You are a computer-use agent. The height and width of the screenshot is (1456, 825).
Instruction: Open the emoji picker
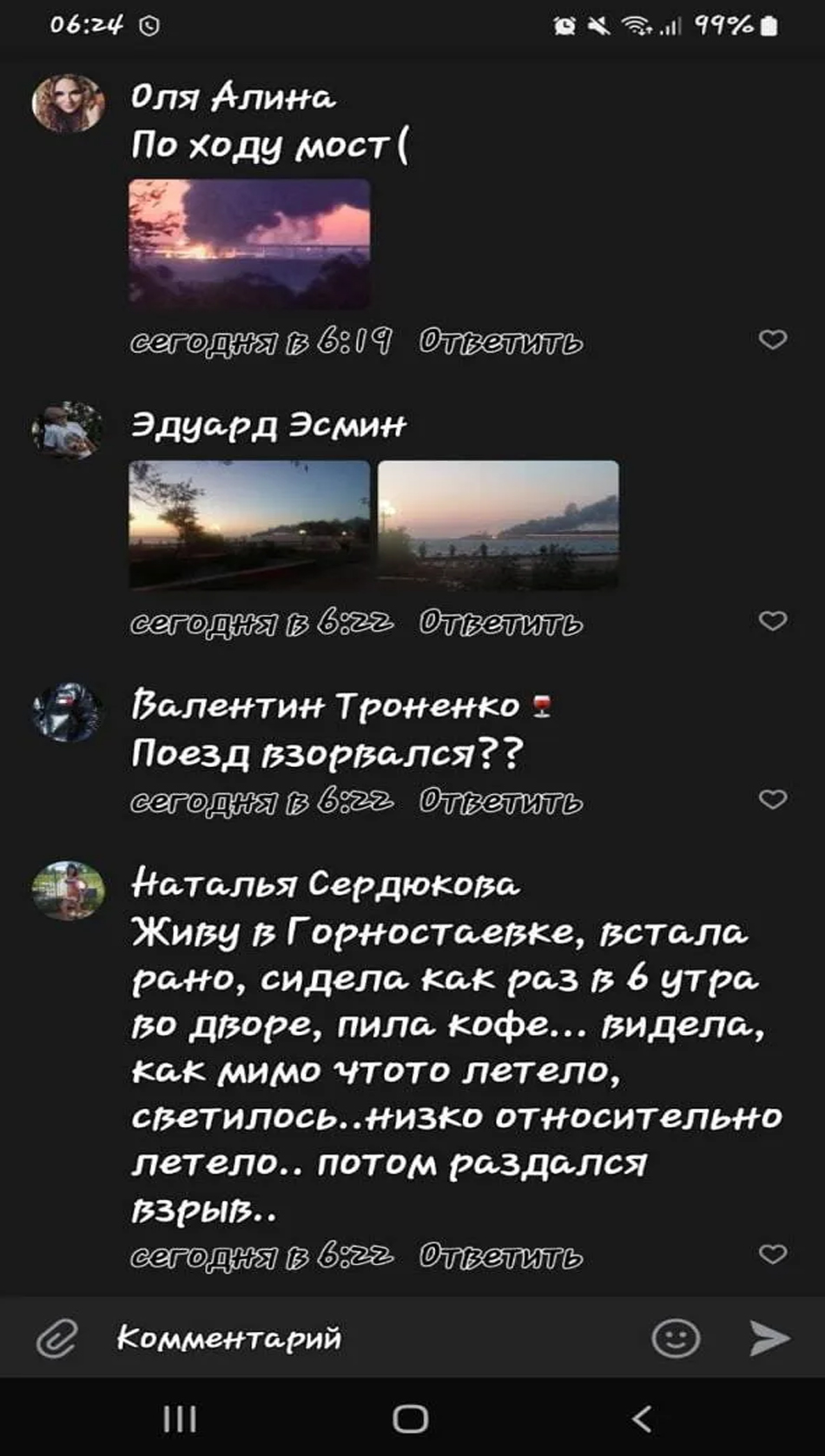click(x=676, y=1338)
